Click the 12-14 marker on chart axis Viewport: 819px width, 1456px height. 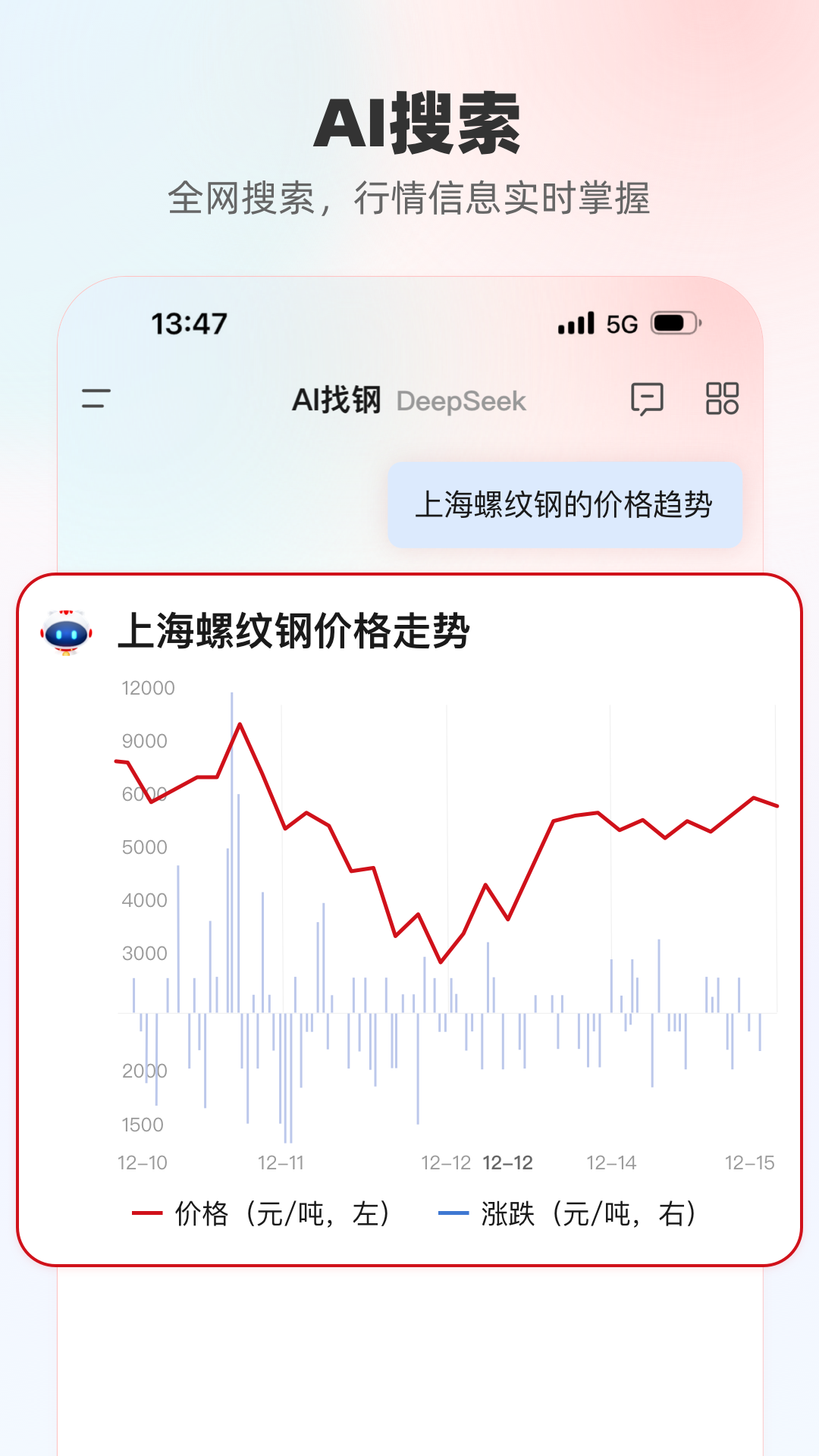click(611, 1163)
